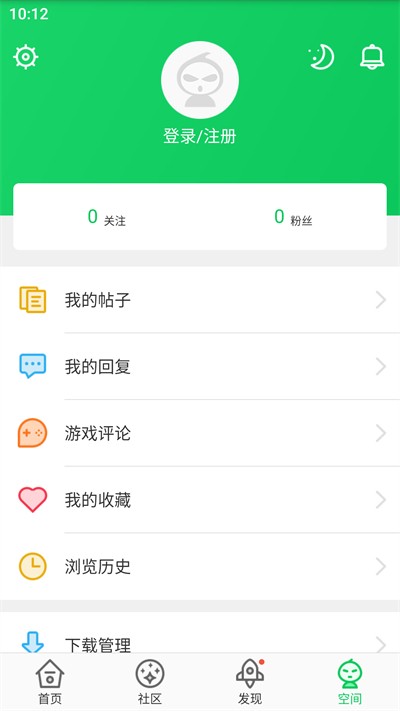Tap 登录/注册 to log in or register
Screen dimensions: 400x711
click(200, 136)
